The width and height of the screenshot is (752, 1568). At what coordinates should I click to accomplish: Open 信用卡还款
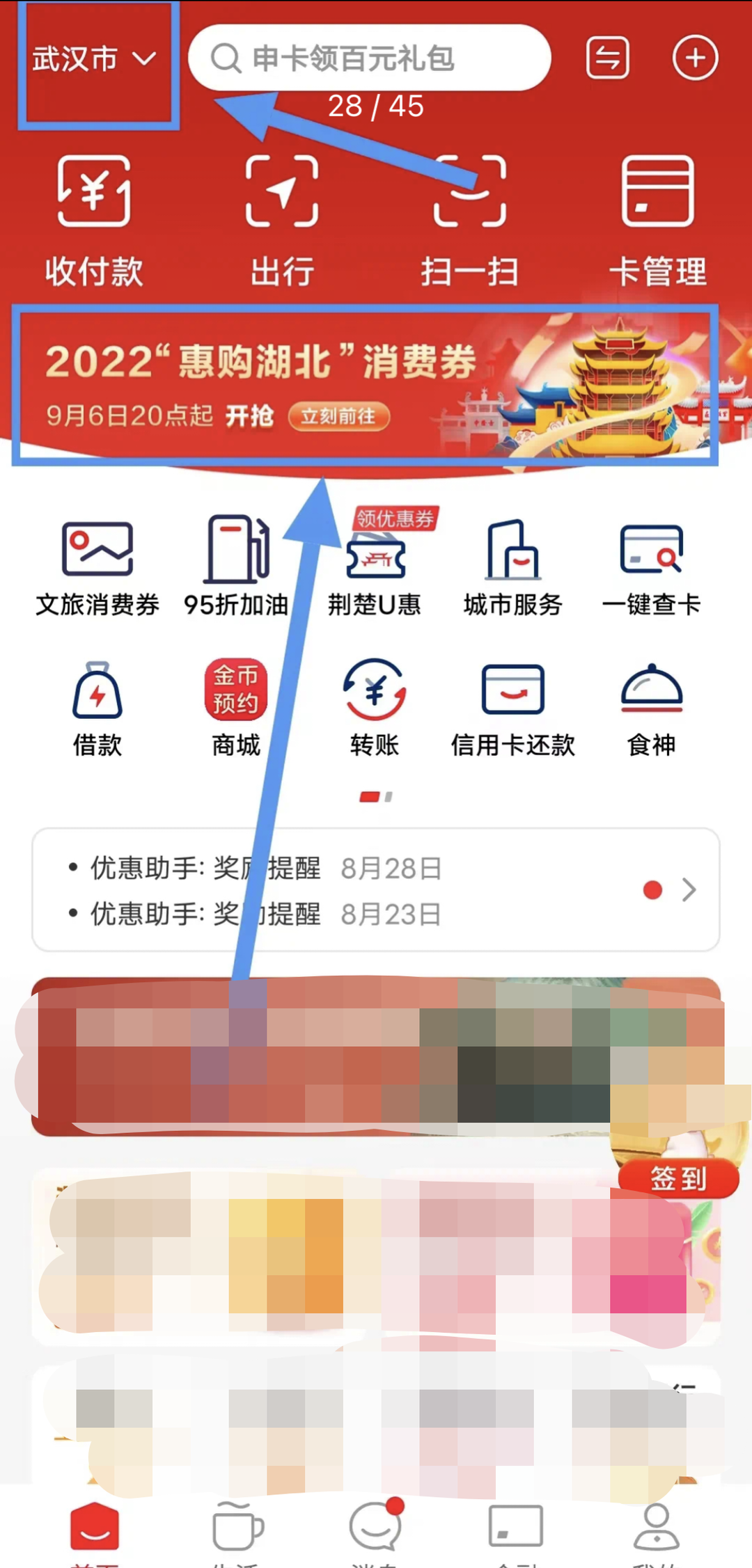513,708
